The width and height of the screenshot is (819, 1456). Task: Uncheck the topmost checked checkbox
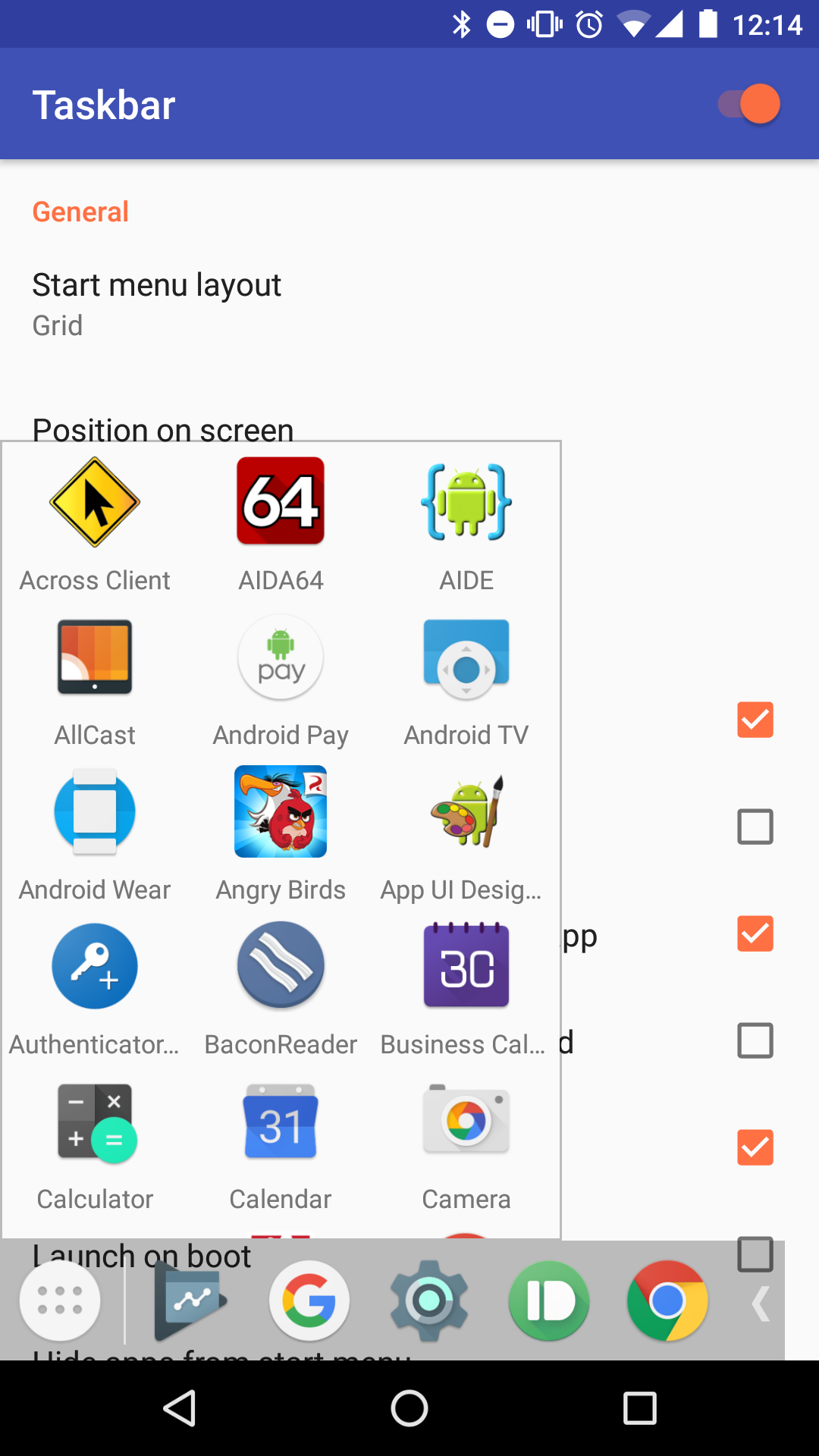[x=755, y=720]
